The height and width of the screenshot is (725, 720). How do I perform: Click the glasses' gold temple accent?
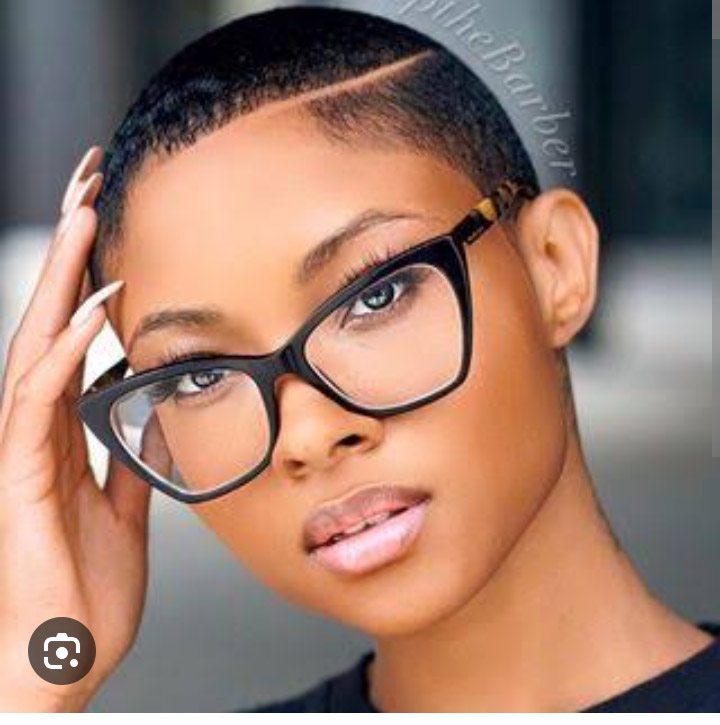pos(483,207)
